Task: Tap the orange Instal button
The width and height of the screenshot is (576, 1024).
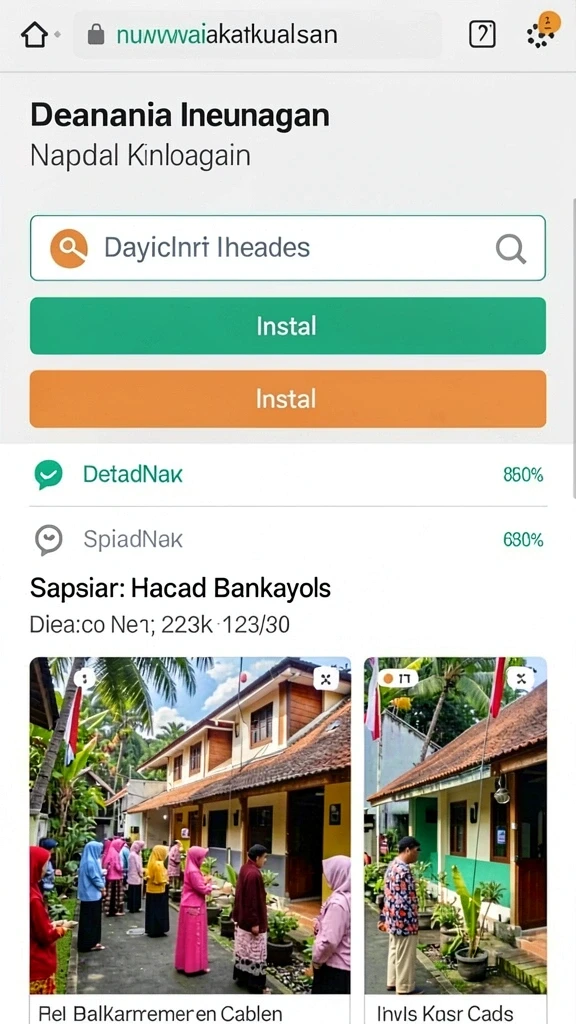Action: click(287, 399)
